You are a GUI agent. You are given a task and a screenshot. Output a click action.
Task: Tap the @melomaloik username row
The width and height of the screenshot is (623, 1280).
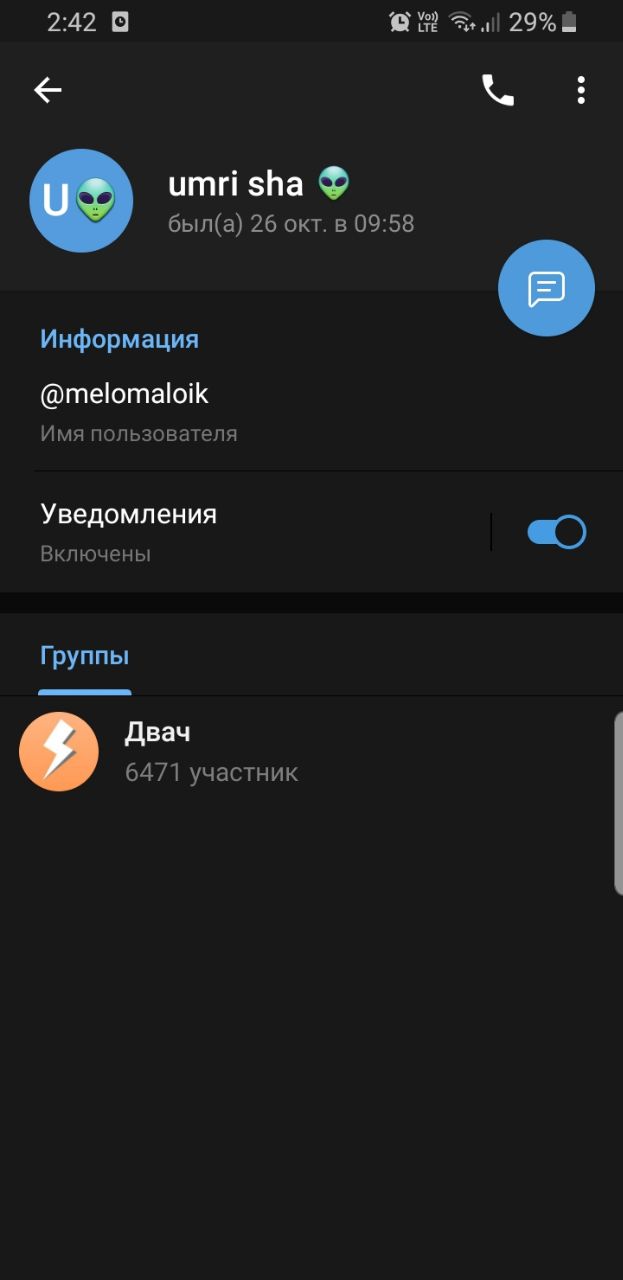pyautogui.click(x=311, y=412)
